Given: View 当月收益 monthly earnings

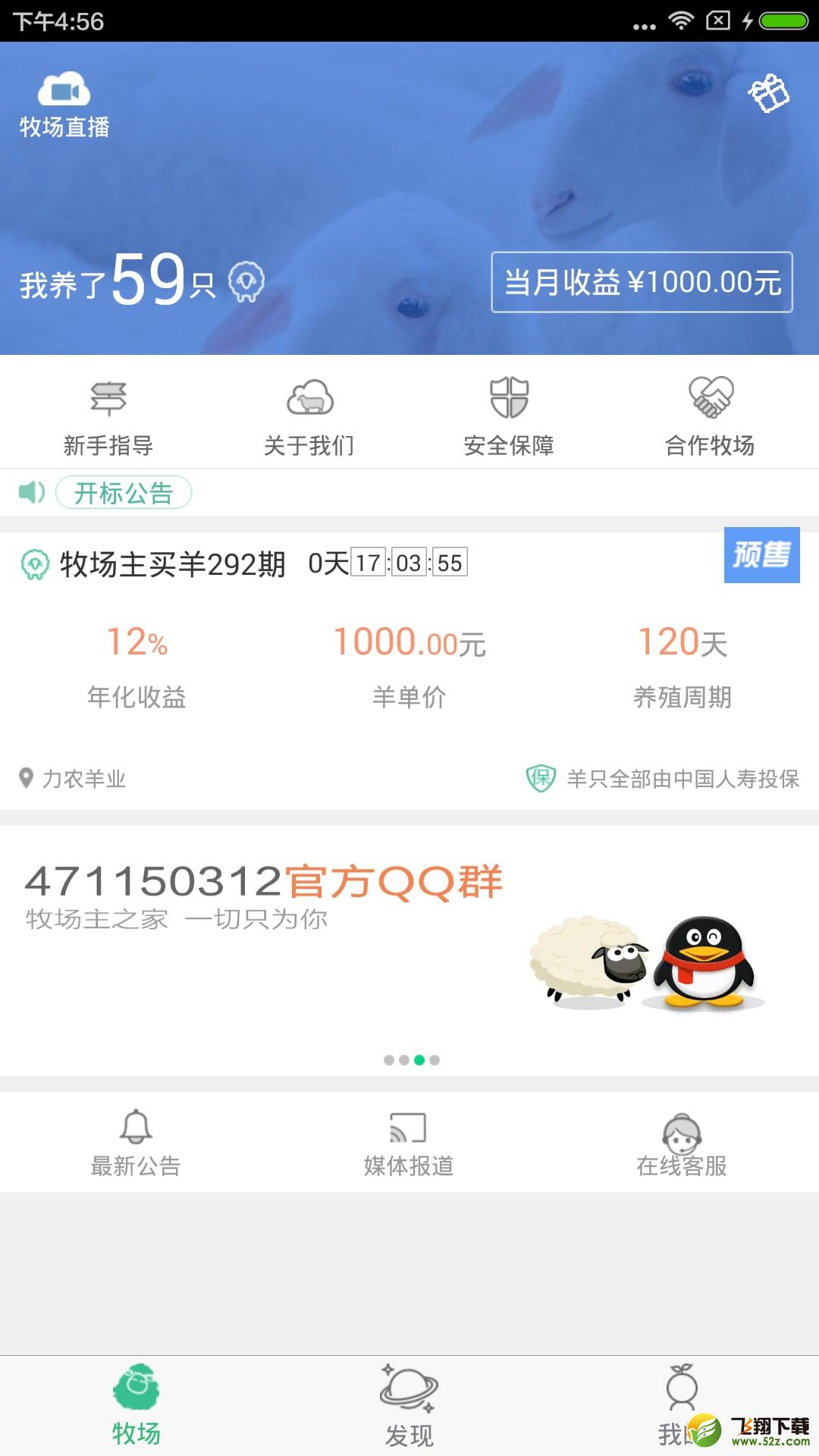Looking at the screenshot, I should click(x=642, y=282).
